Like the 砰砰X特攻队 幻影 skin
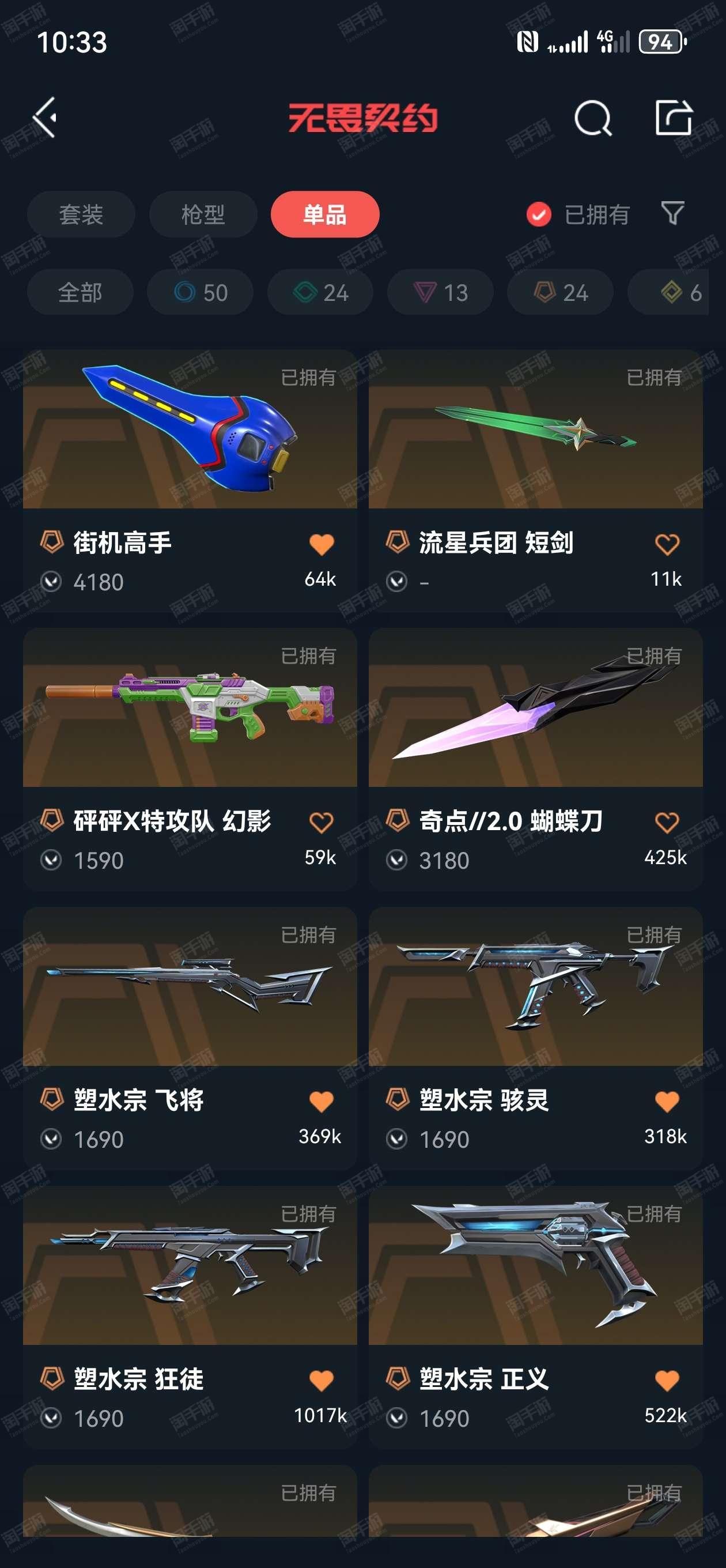726x1568 pixels. pos(322,823)
